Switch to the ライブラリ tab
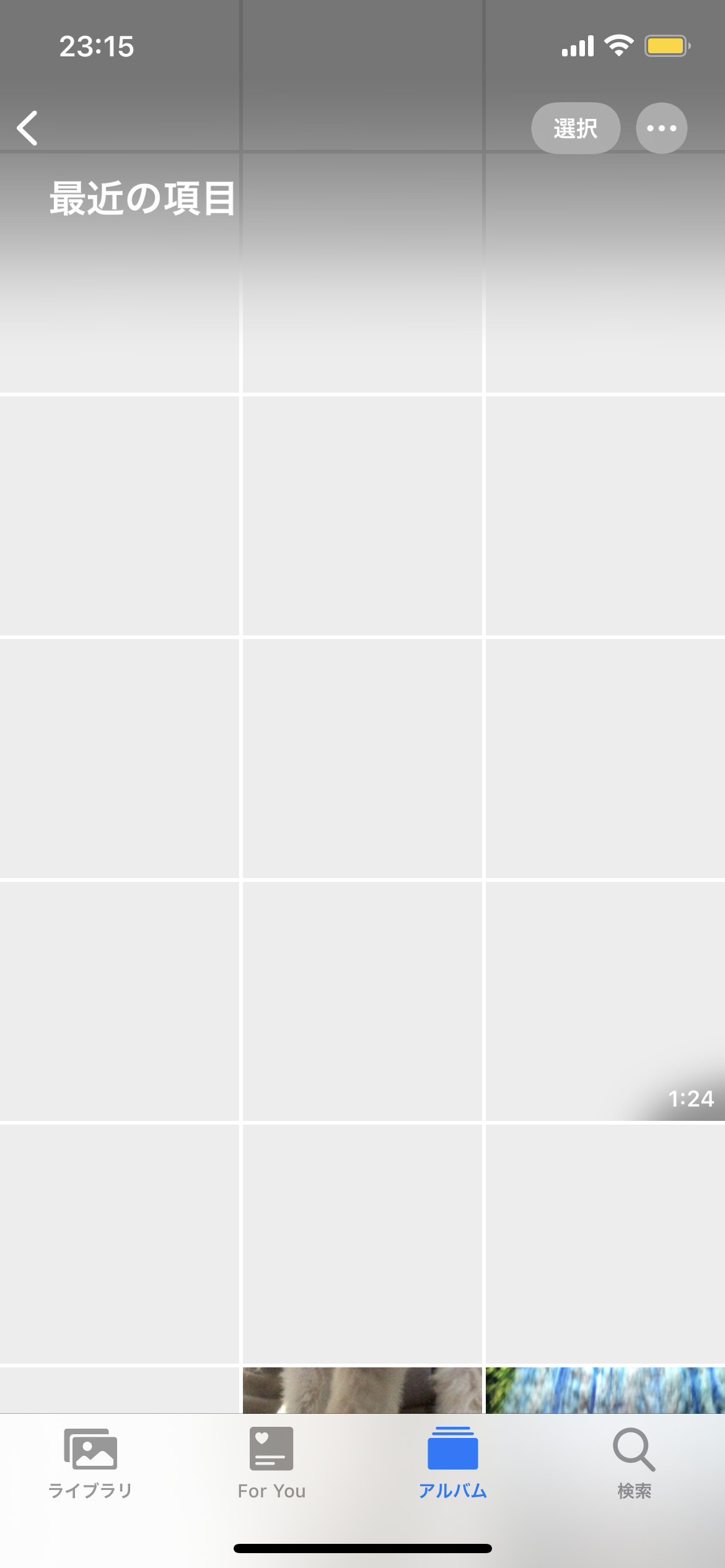725x1568 pixels. [x=90, y=1463]
